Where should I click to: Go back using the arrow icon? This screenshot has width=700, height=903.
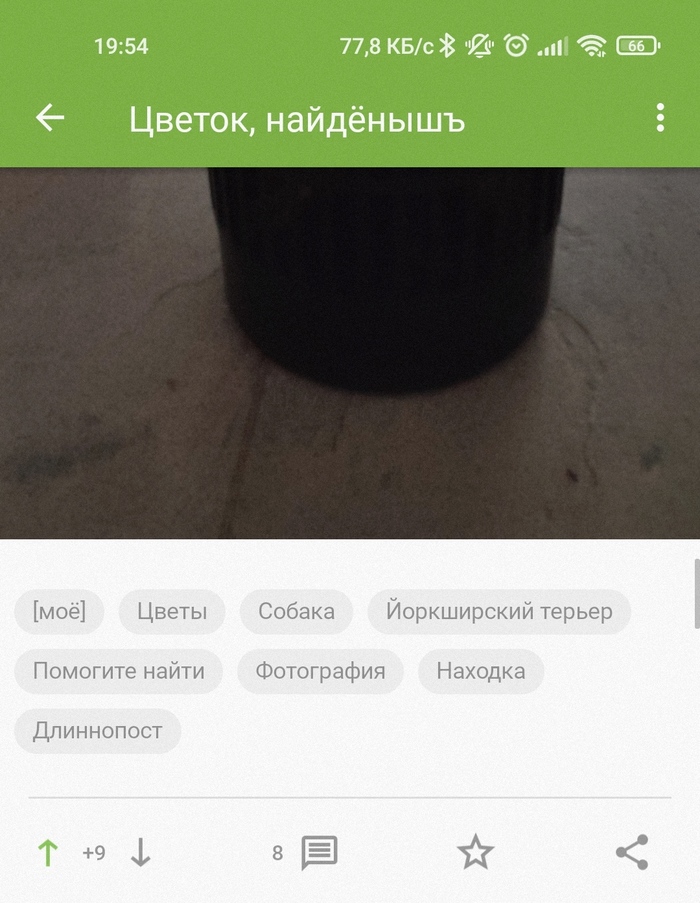tap(50, 118)
